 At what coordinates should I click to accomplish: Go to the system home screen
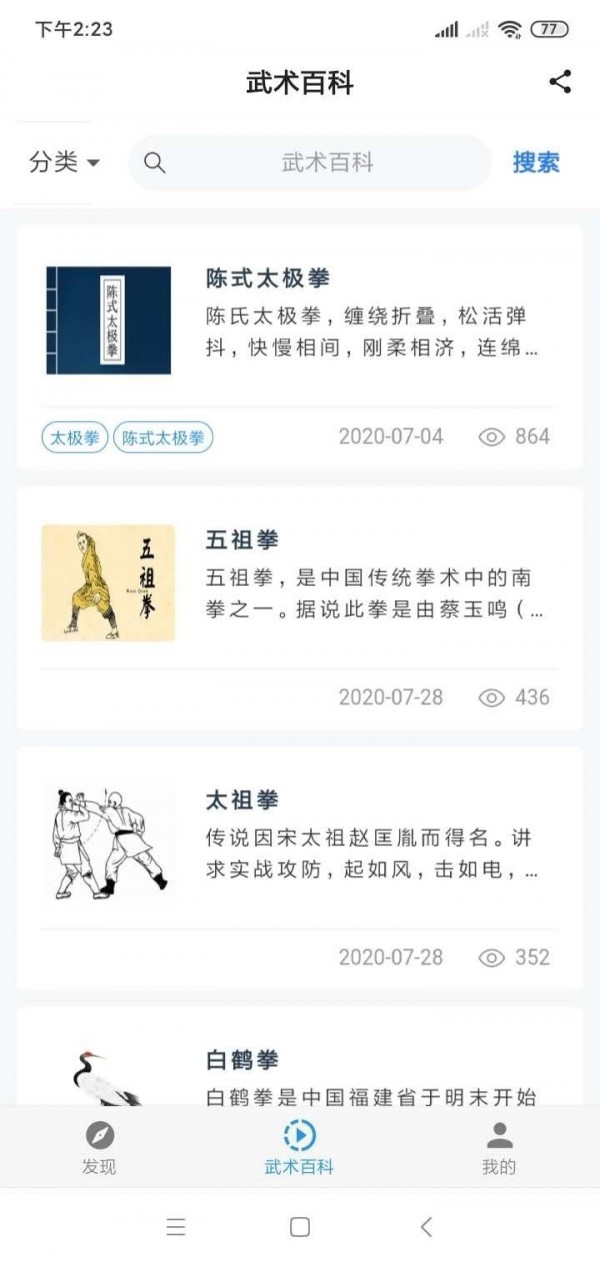pos(300,1227)
